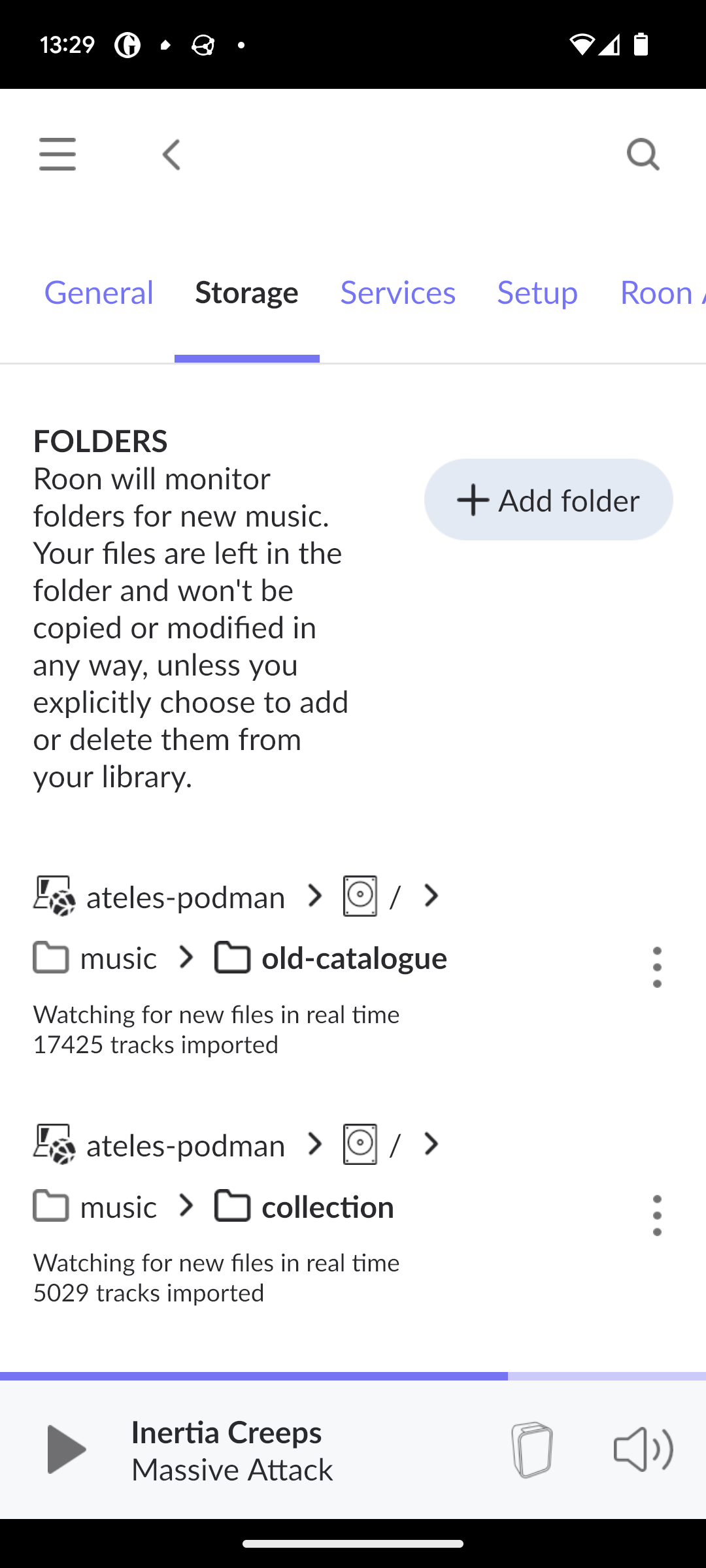Viewport: 706px width, 1568px height.
Task: Open options menu for old-catalogue folder
Action: [x=657, y=967]
